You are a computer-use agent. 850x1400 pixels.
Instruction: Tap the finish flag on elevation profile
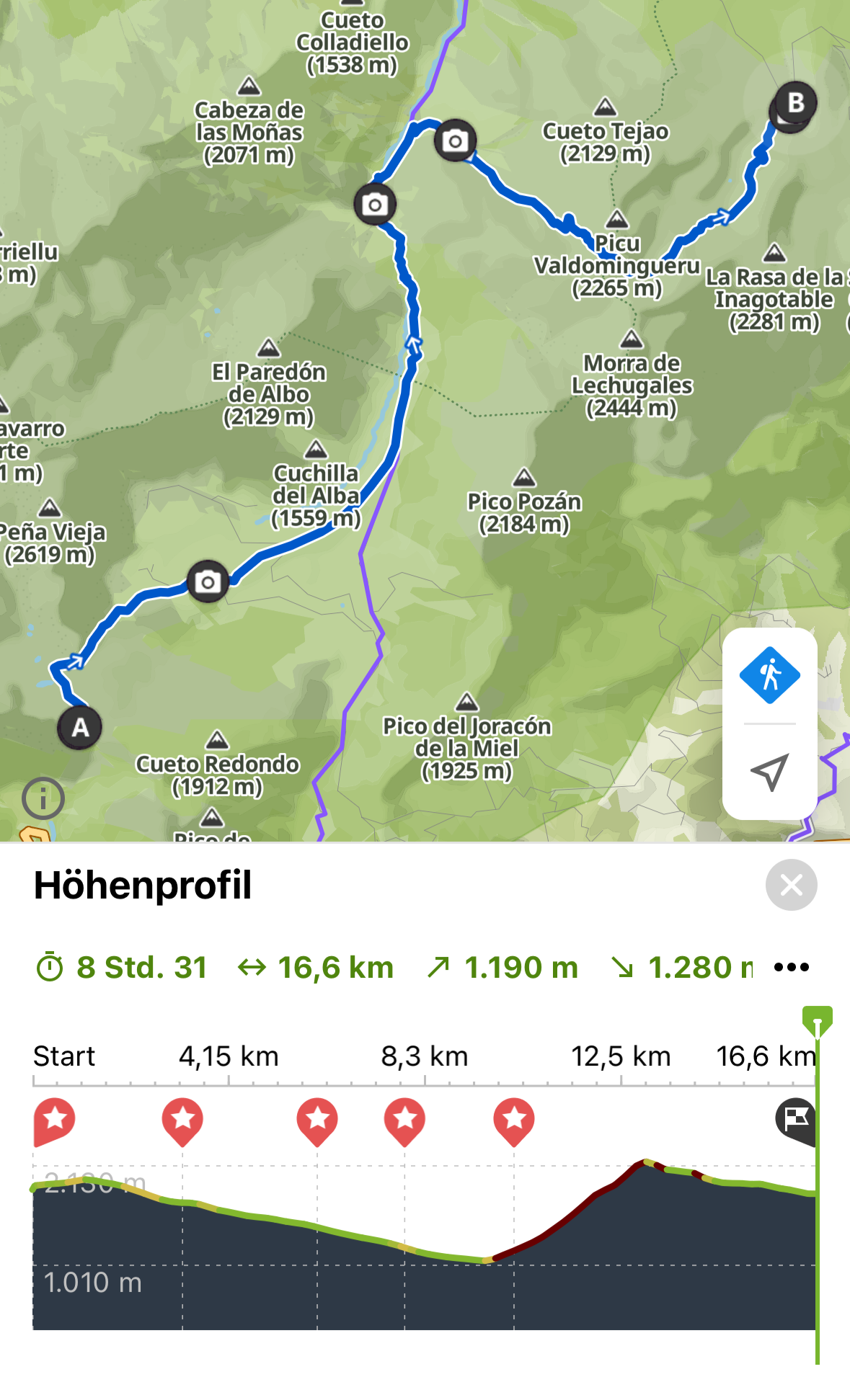pos(795,1119)
